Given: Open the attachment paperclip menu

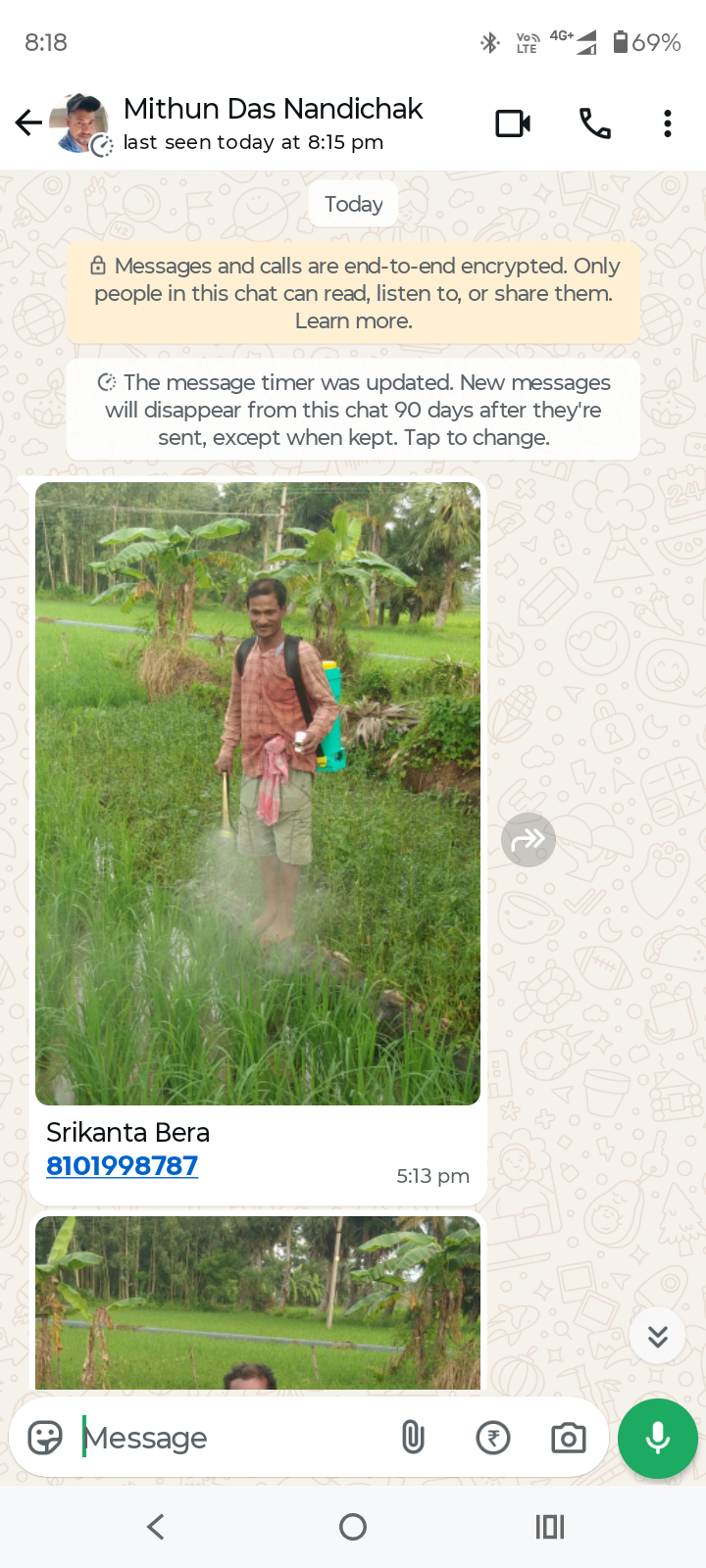Looking at the screenshot, I should (x=413, y=1438).
